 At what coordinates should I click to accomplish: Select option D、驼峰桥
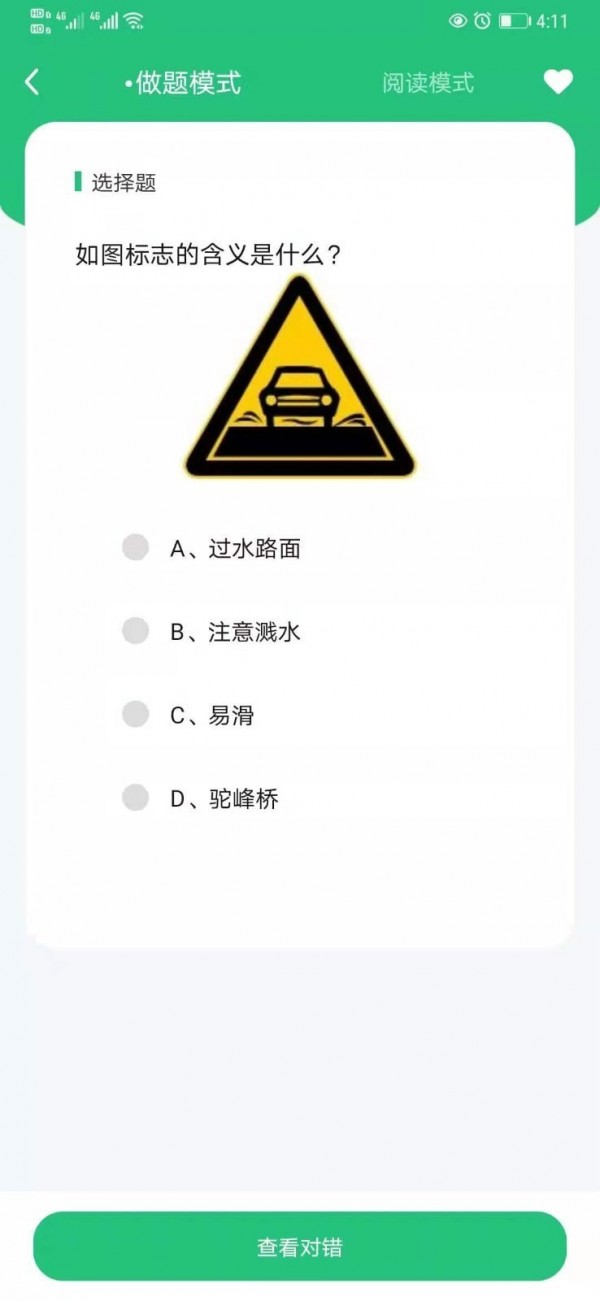click(136, 798)
